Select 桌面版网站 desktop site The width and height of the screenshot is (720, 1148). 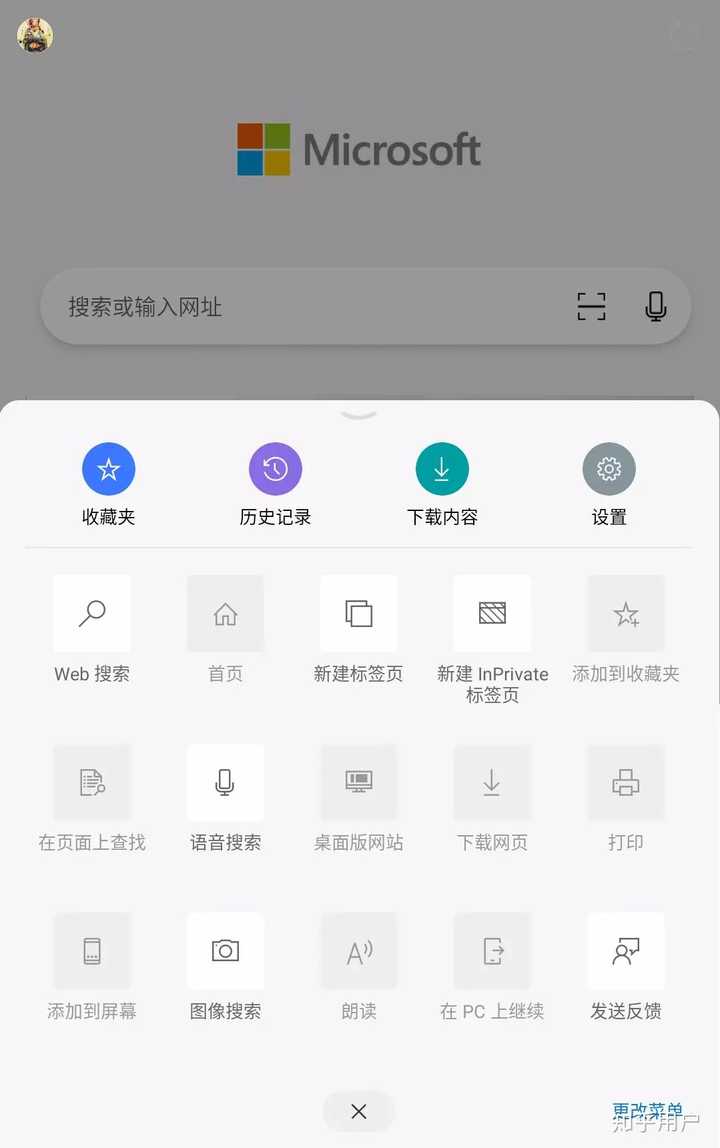point(358,783)
